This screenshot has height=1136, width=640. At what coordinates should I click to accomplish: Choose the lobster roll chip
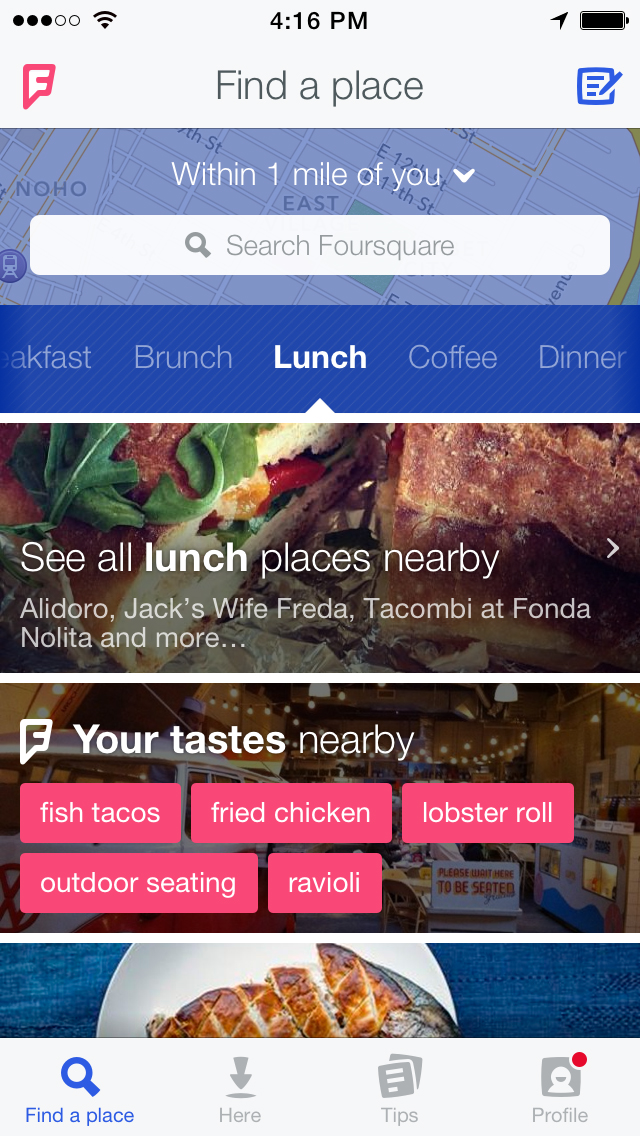tap(487, 812)
